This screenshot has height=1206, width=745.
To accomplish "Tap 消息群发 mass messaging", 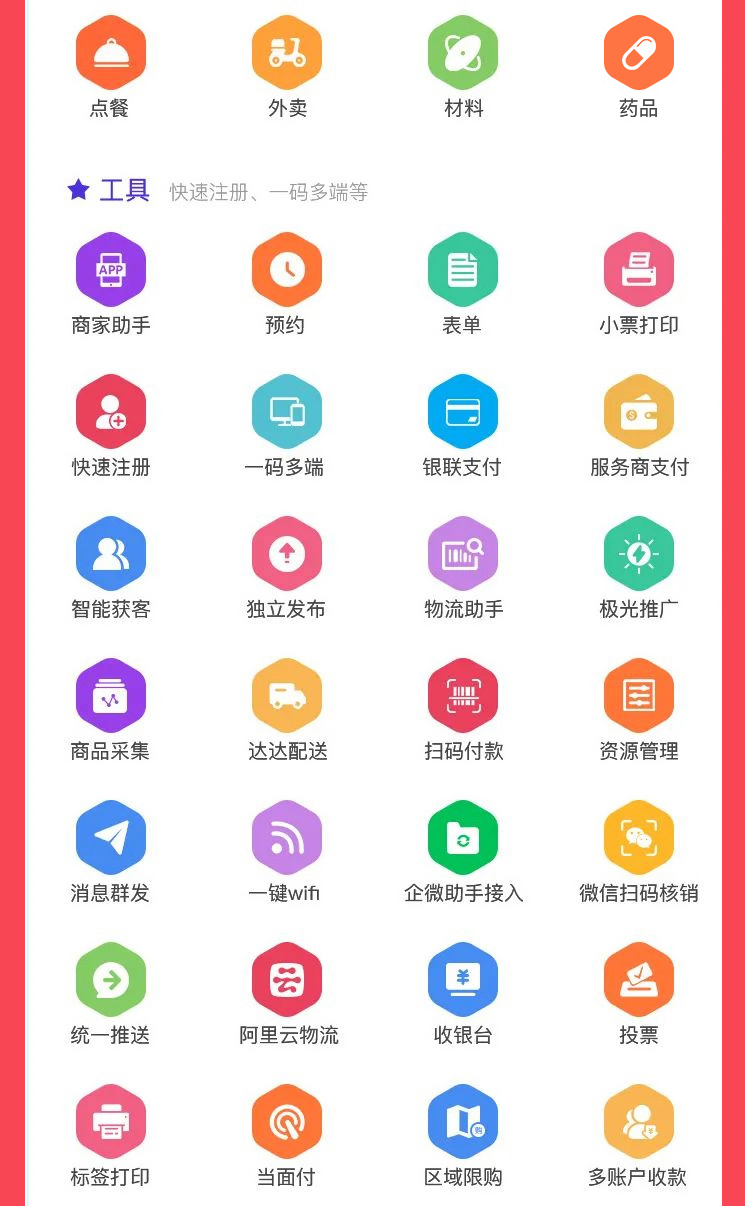I will tap(111, 838).
